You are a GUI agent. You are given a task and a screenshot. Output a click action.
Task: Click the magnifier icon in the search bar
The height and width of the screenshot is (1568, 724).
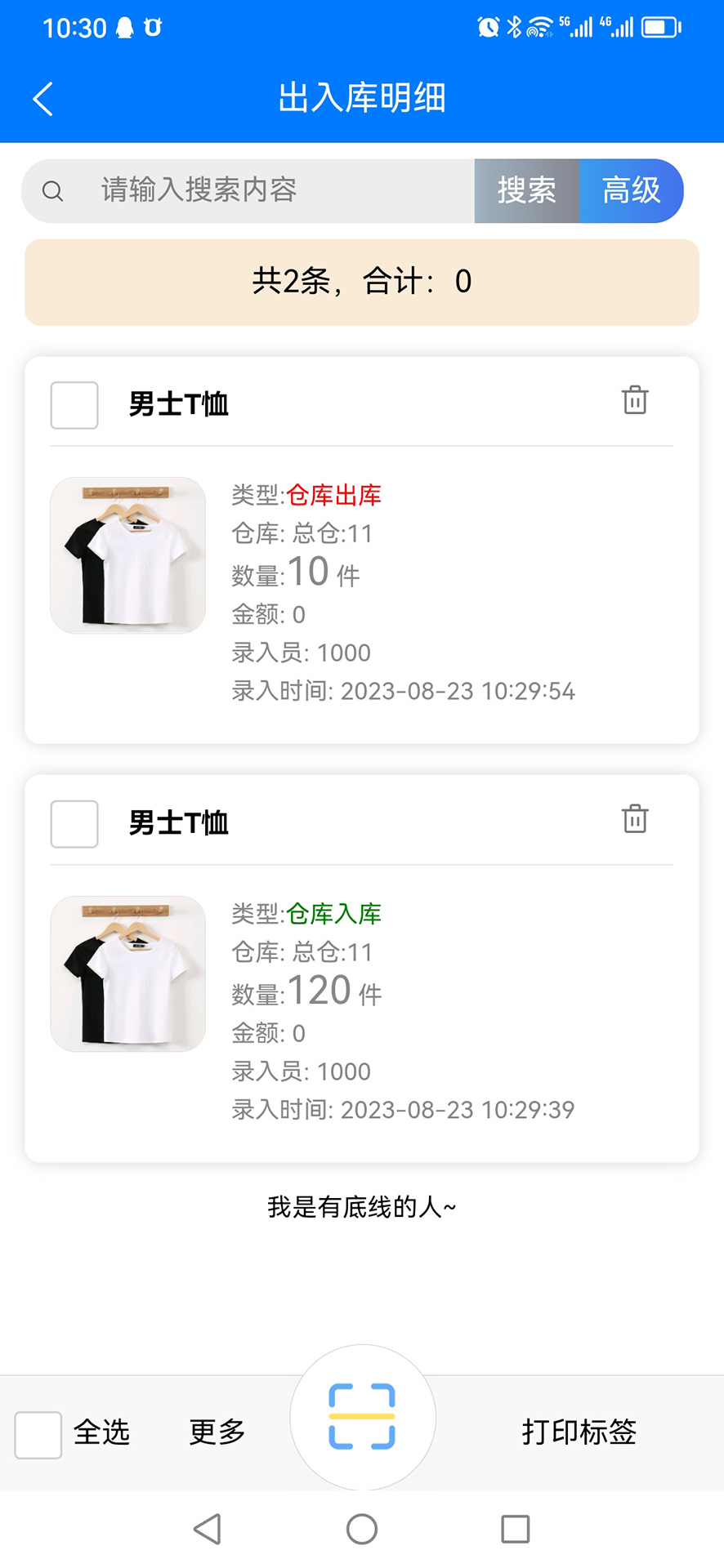(52, 190)
